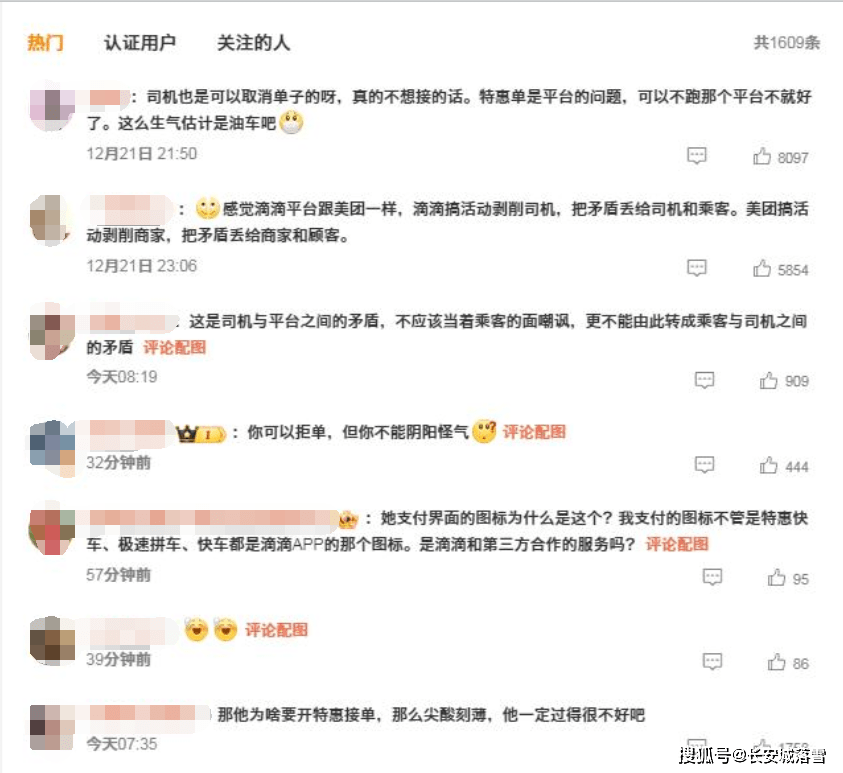Viewport: 843px width, 773px height.
Task: Like the comment with 86 likes
Action: 776,662
